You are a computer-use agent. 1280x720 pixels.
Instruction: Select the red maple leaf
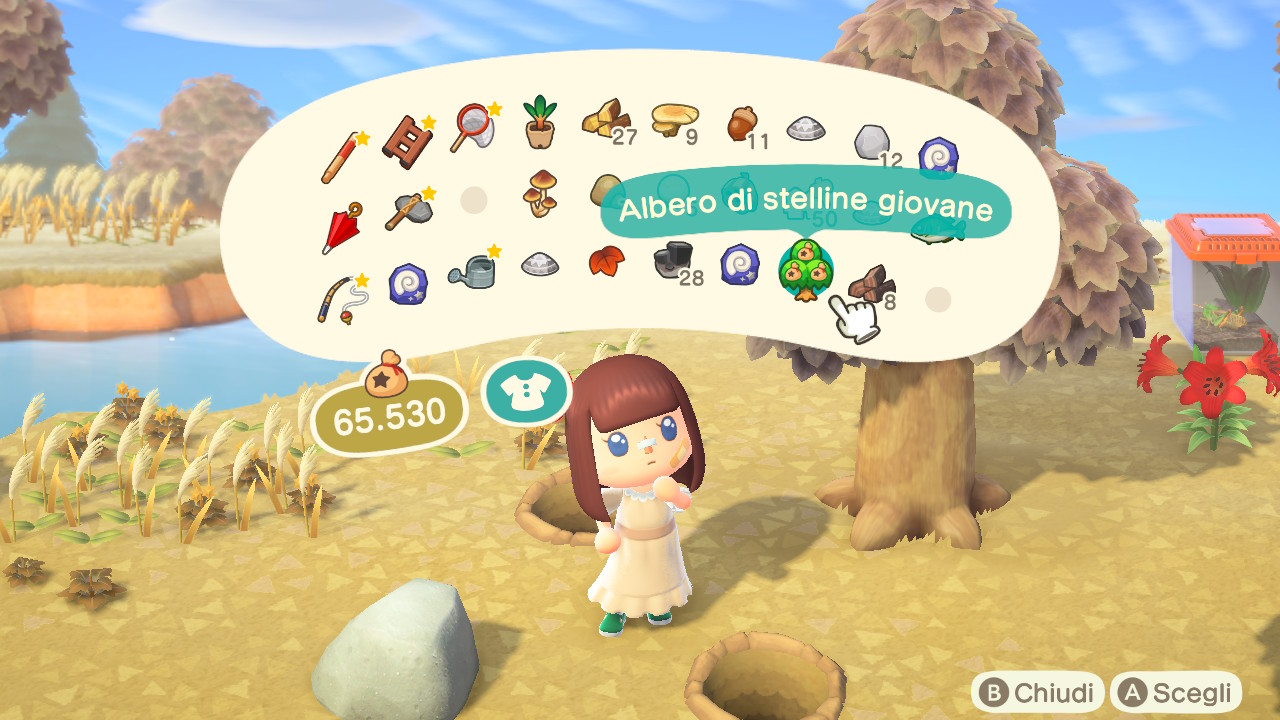coord(605,262)
